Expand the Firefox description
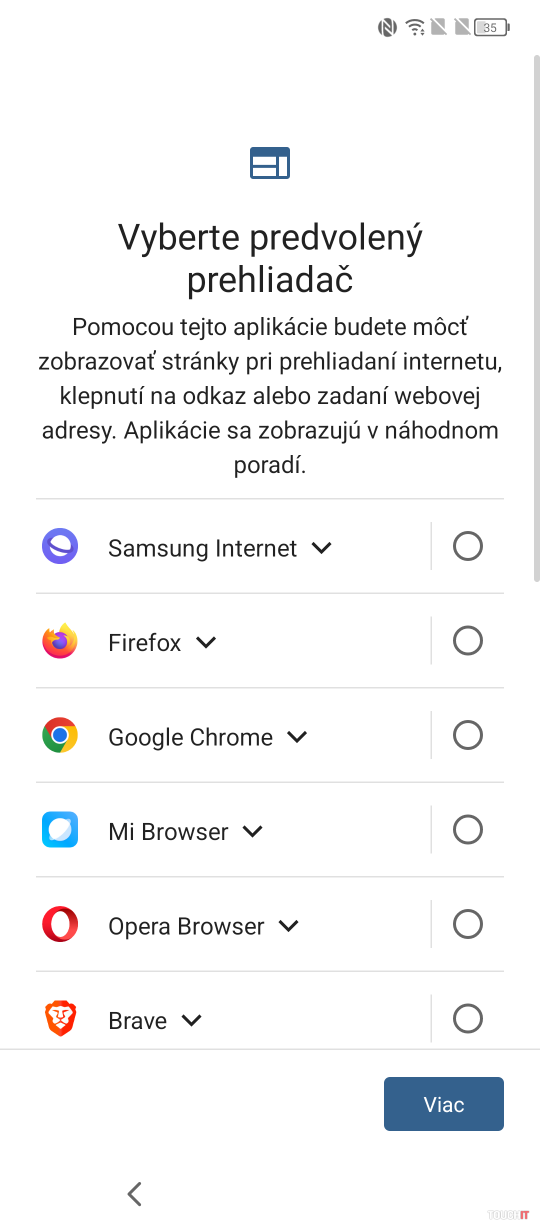Screen dimensions: 540x1230 click(206, 643)
